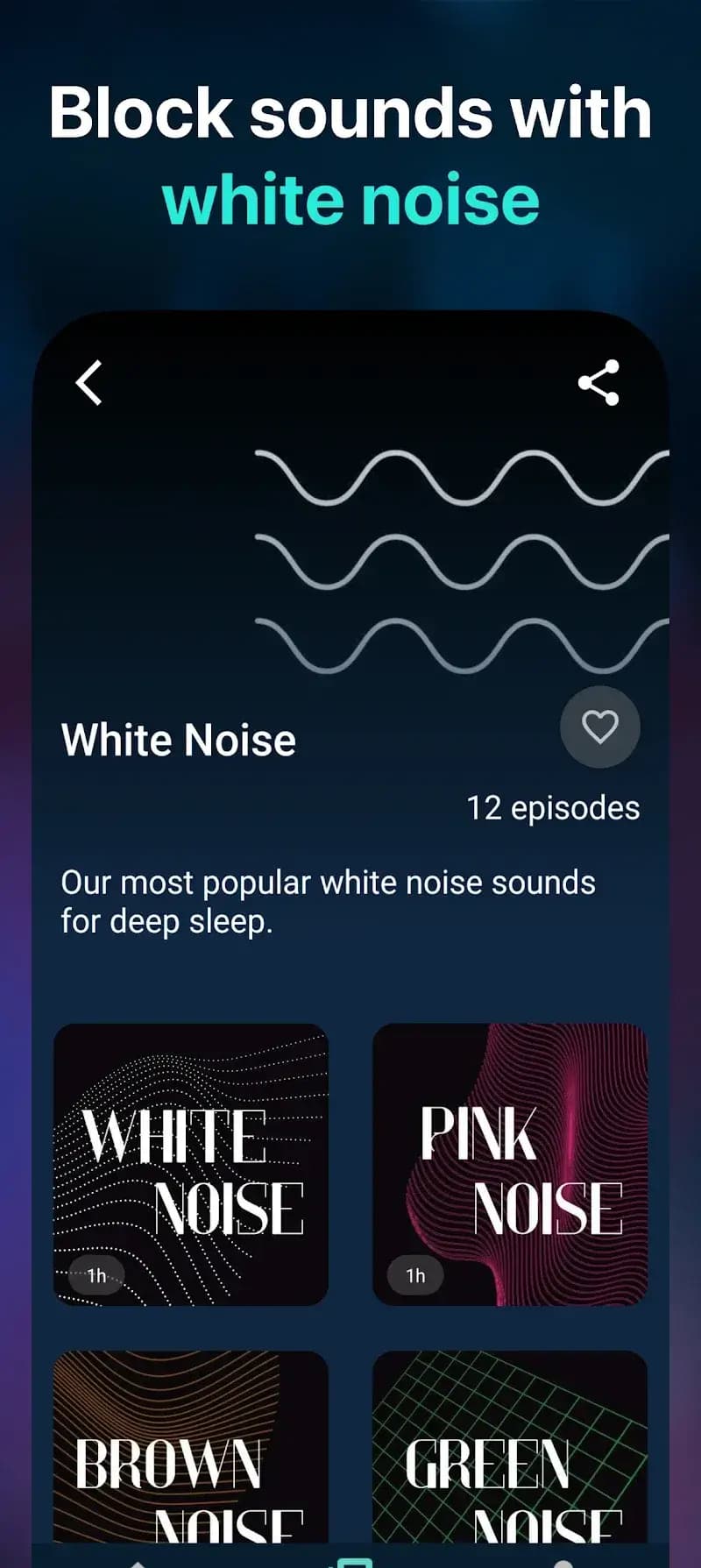The height and width of the screenshot is (1568, 701).
Task: Unfavorite the playlist using the heart button
Action: coord(601,728)
